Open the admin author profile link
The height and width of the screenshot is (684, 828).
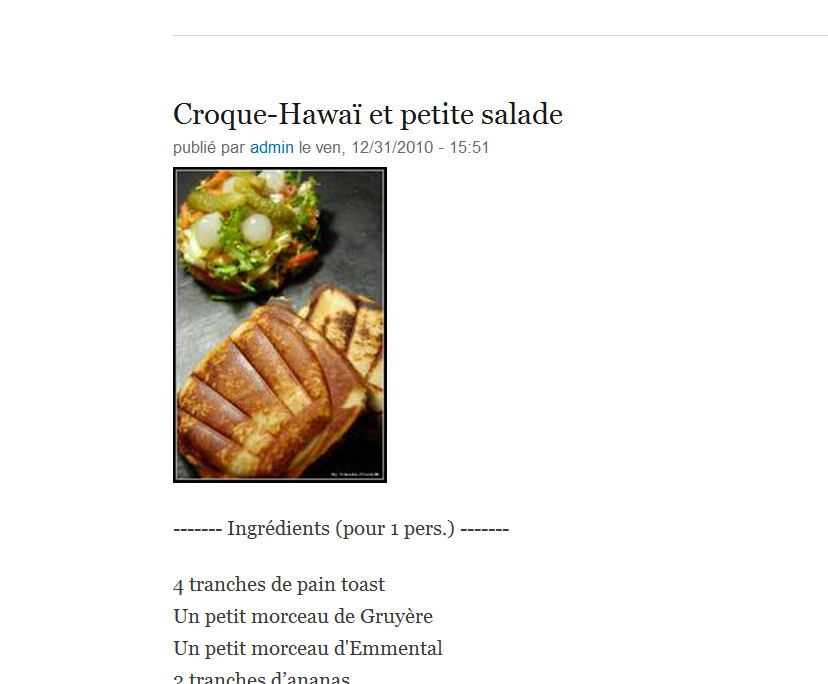[x=271, y=148]
